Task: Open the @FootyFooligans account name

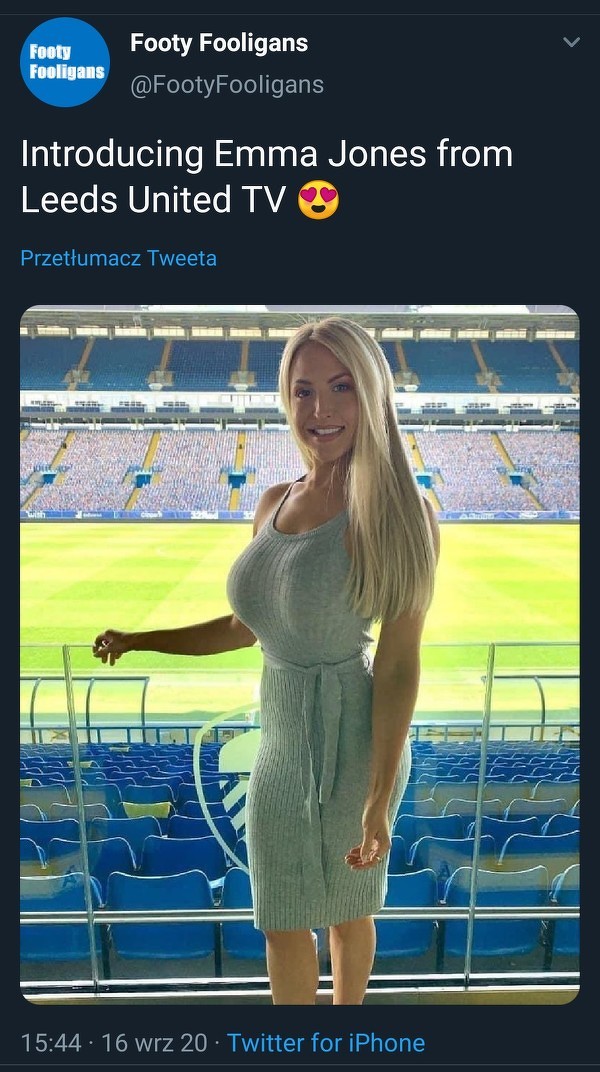Action: pyautogui.click(x=227, y=85)
